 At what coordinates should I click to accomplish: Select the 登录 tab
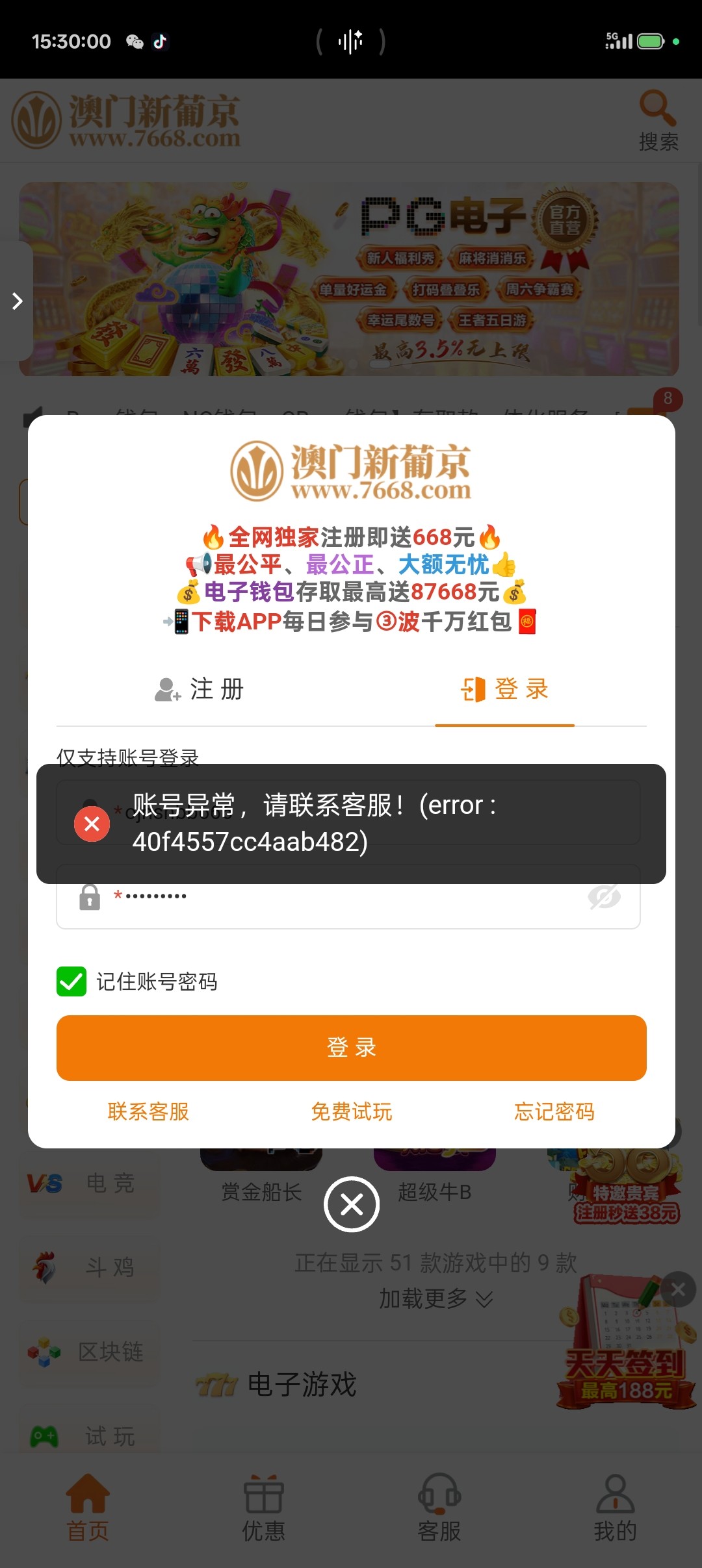tap(505, 689)
